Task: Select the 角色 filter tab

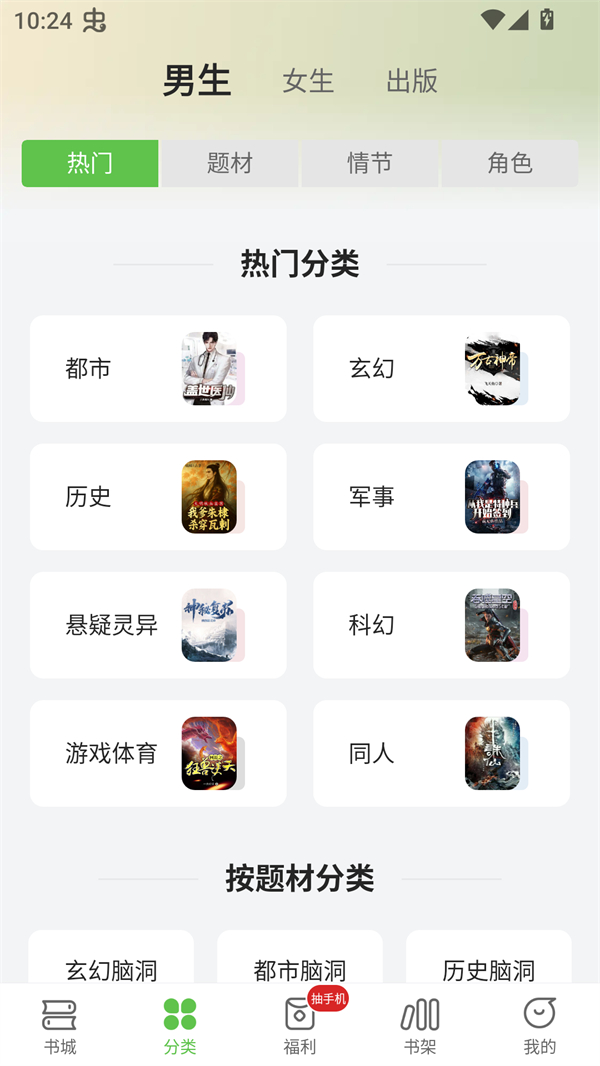Action: pyautogui.click(x=510, y=163)
